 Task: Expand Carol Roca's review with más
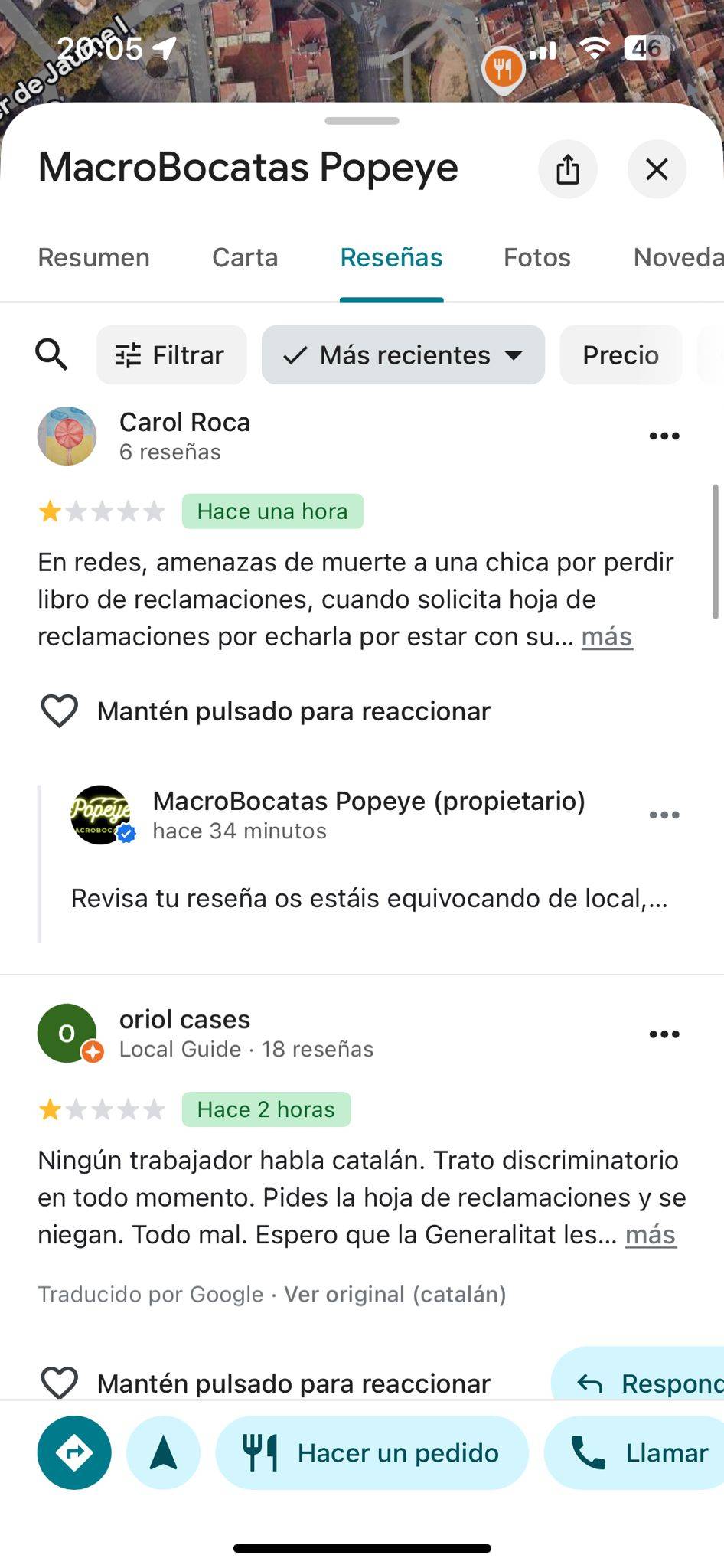(x=607, y=637)
